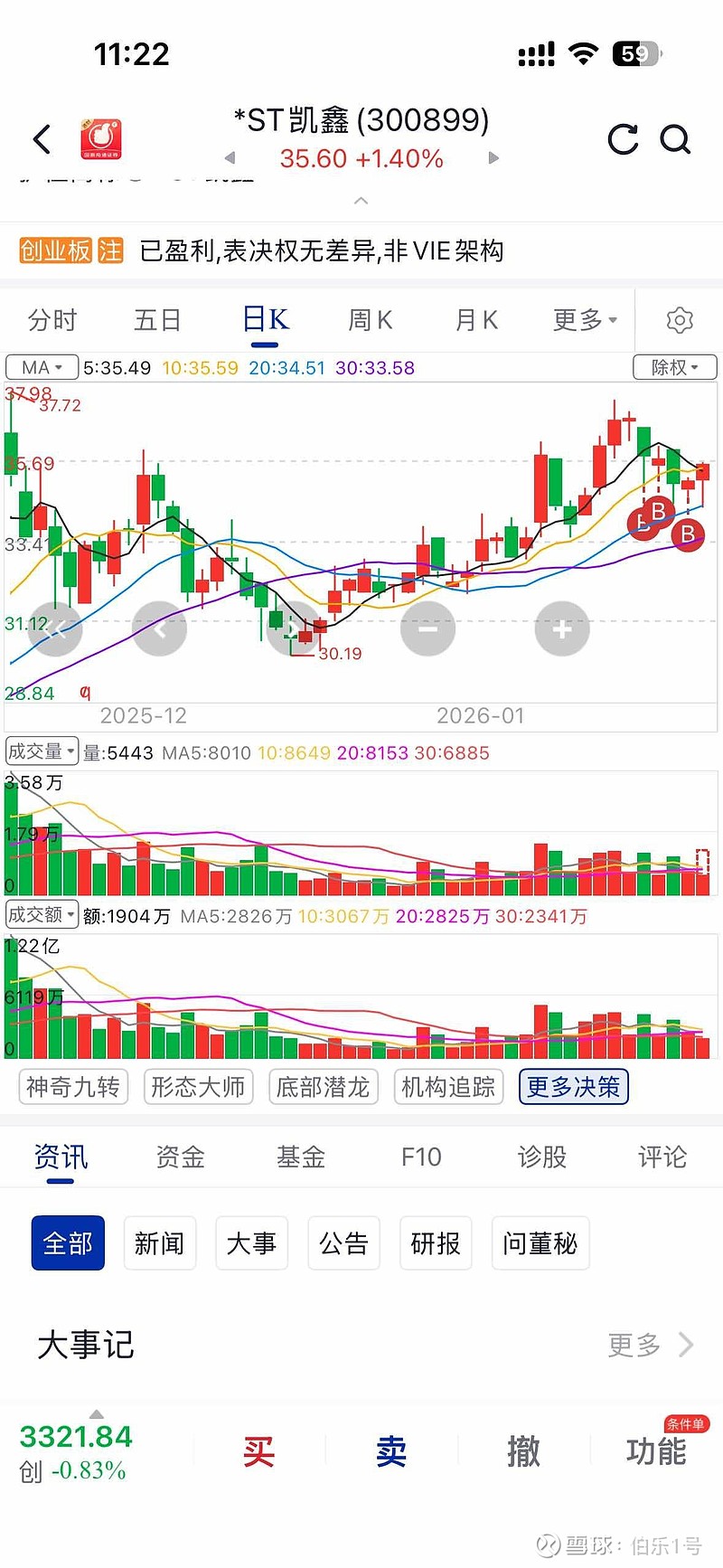Open the 除权 adjustment dropdown
This screenshot has width=723, height=1568.
pyautogui.click(x=675, y=367)
